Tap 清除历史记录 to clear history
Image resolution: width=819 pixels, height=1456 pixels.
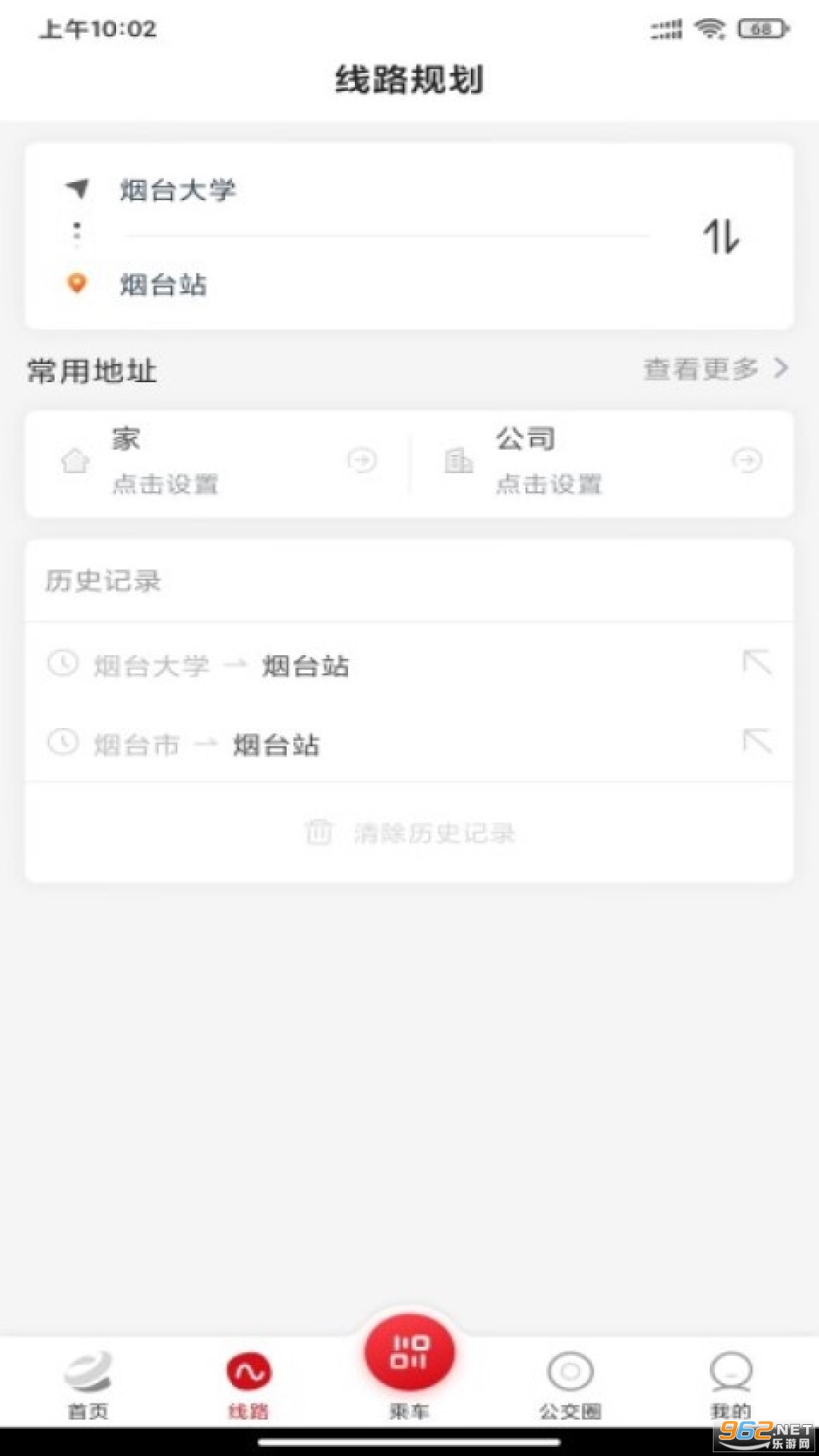[436, 834]
